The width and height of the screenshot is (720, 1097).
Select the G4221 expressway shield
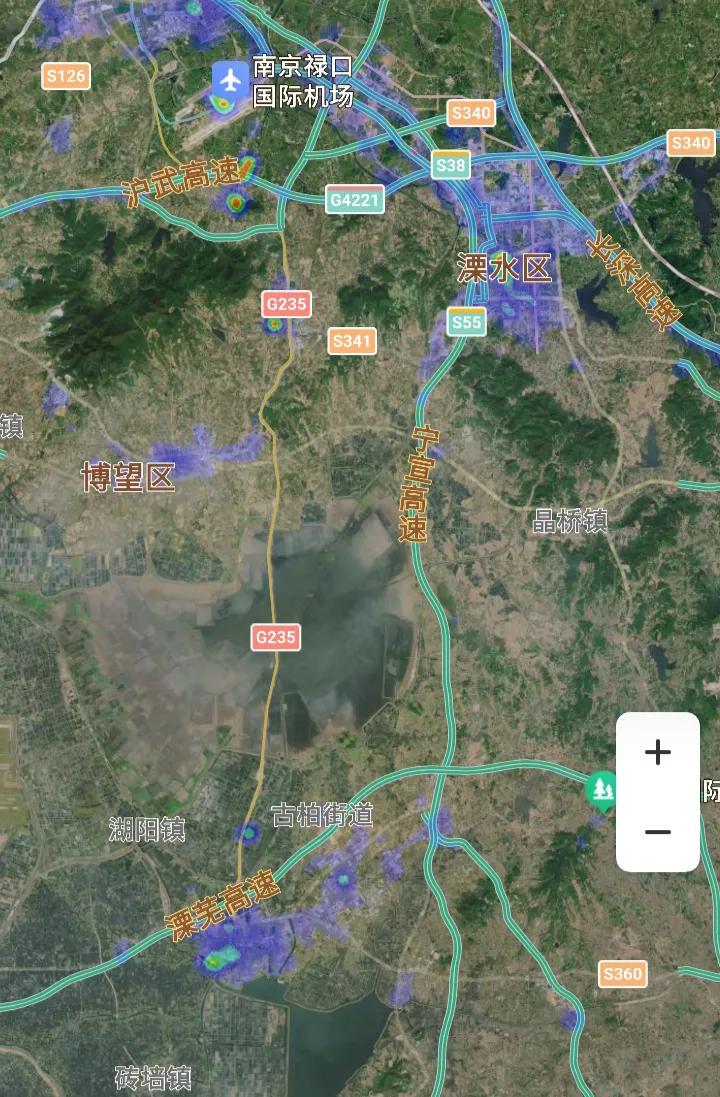point(356,199)
